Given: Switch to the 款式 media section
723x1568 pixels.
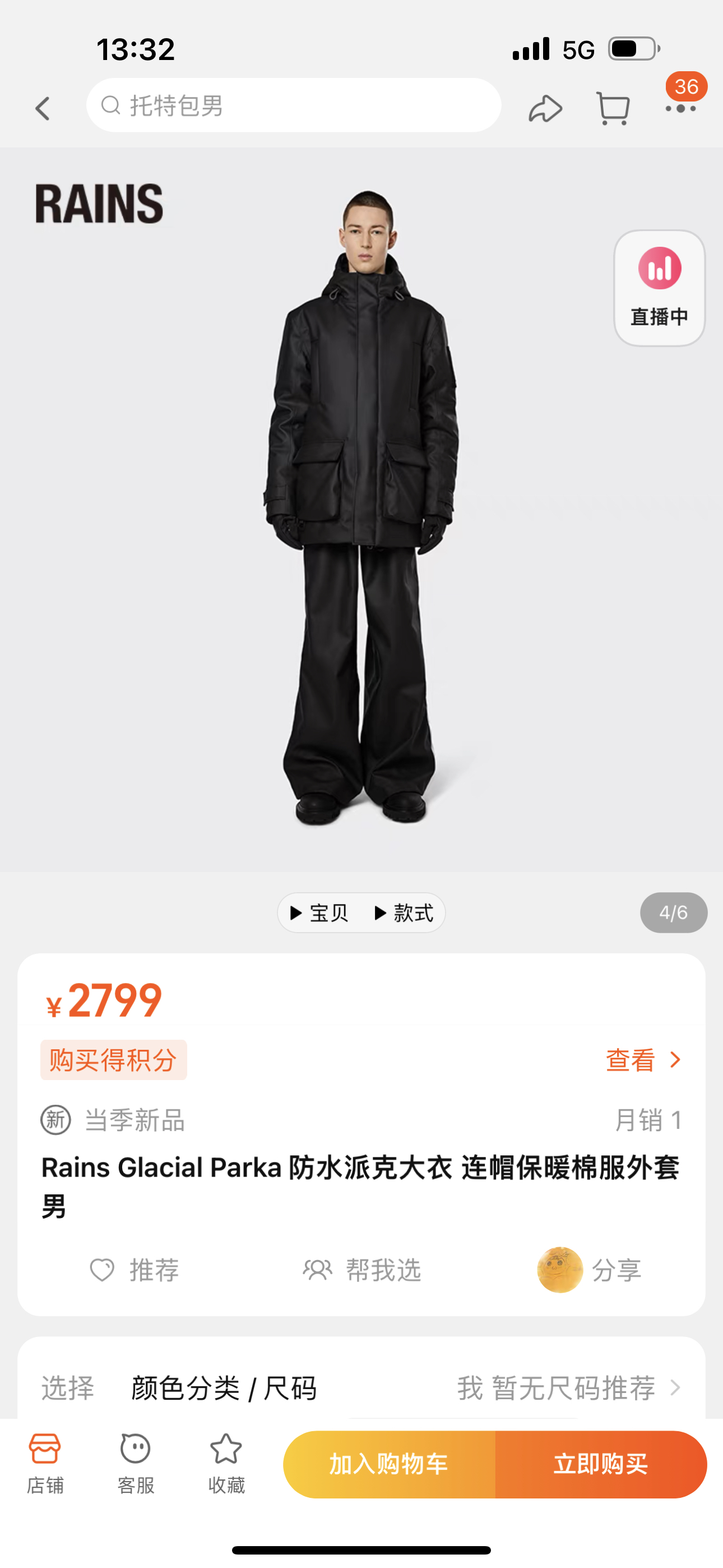Looking at the screenshot, I should pyautogui.click(x=404, y=912).
